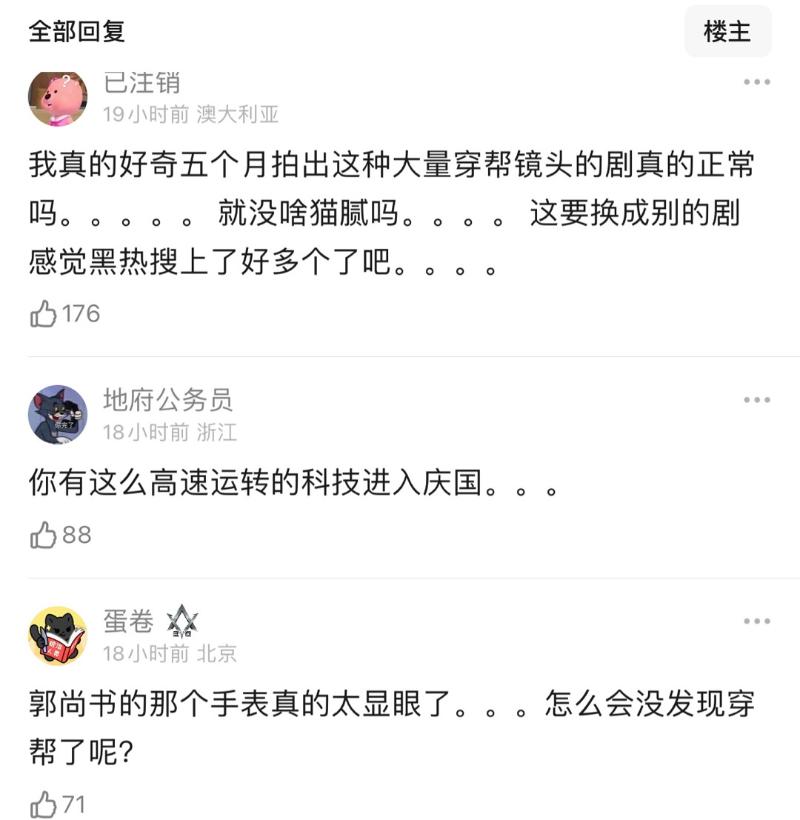
Task: Like the reply with 176 likes
Action: (x=44, y=314)
